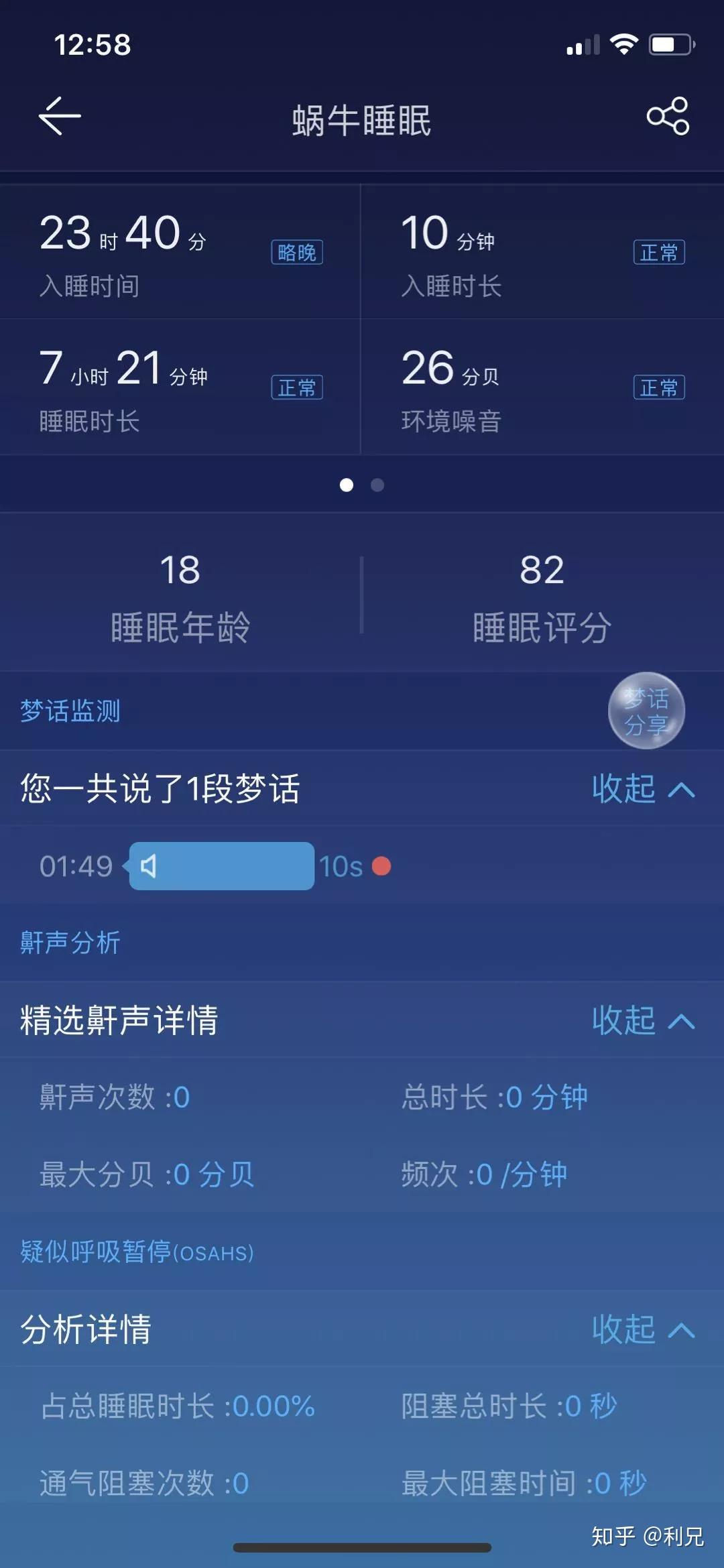Collapse the 精选鼾声详情 section

tap(643, 1021)
